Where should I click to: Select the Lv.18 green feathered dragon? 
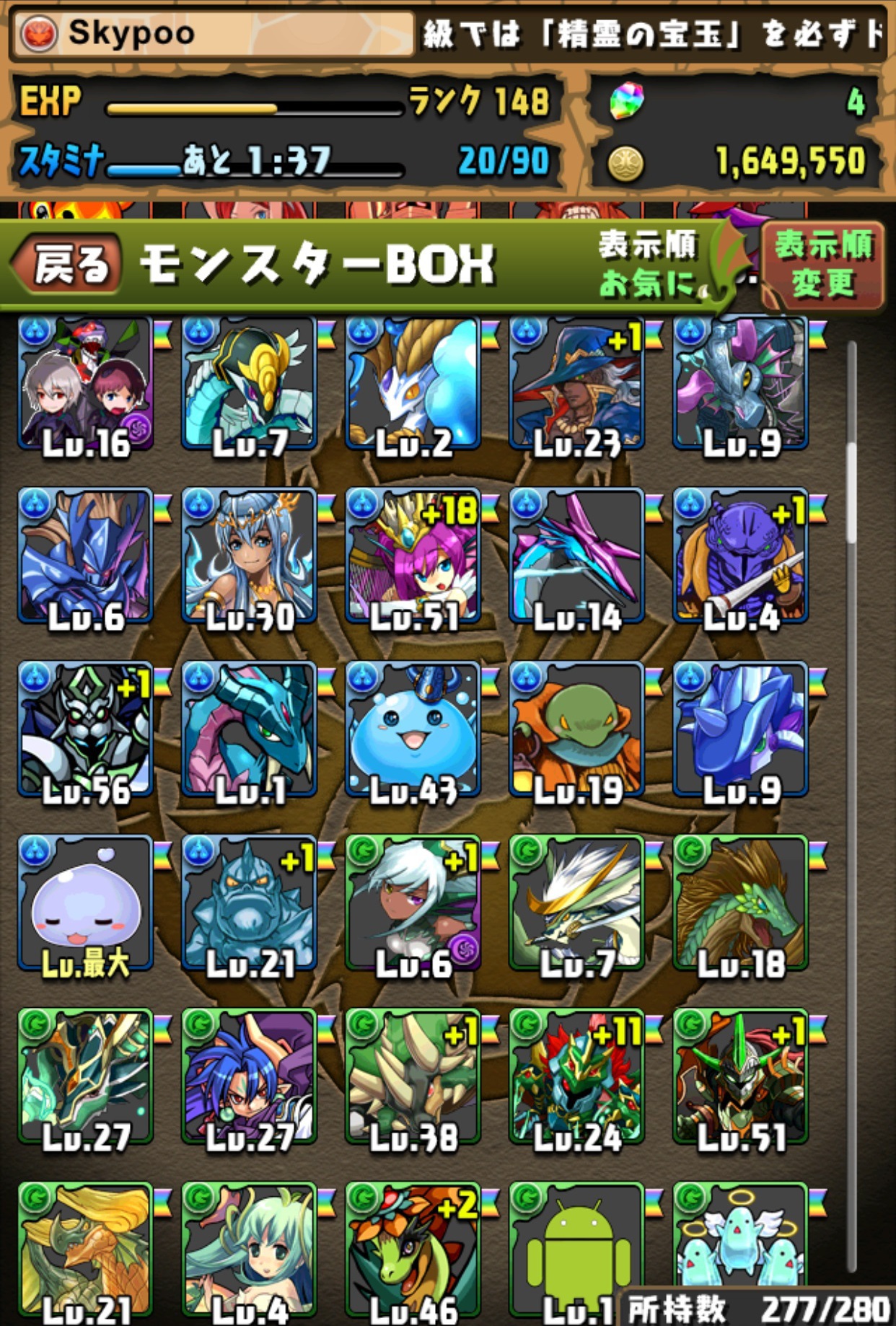pos(740,902)
